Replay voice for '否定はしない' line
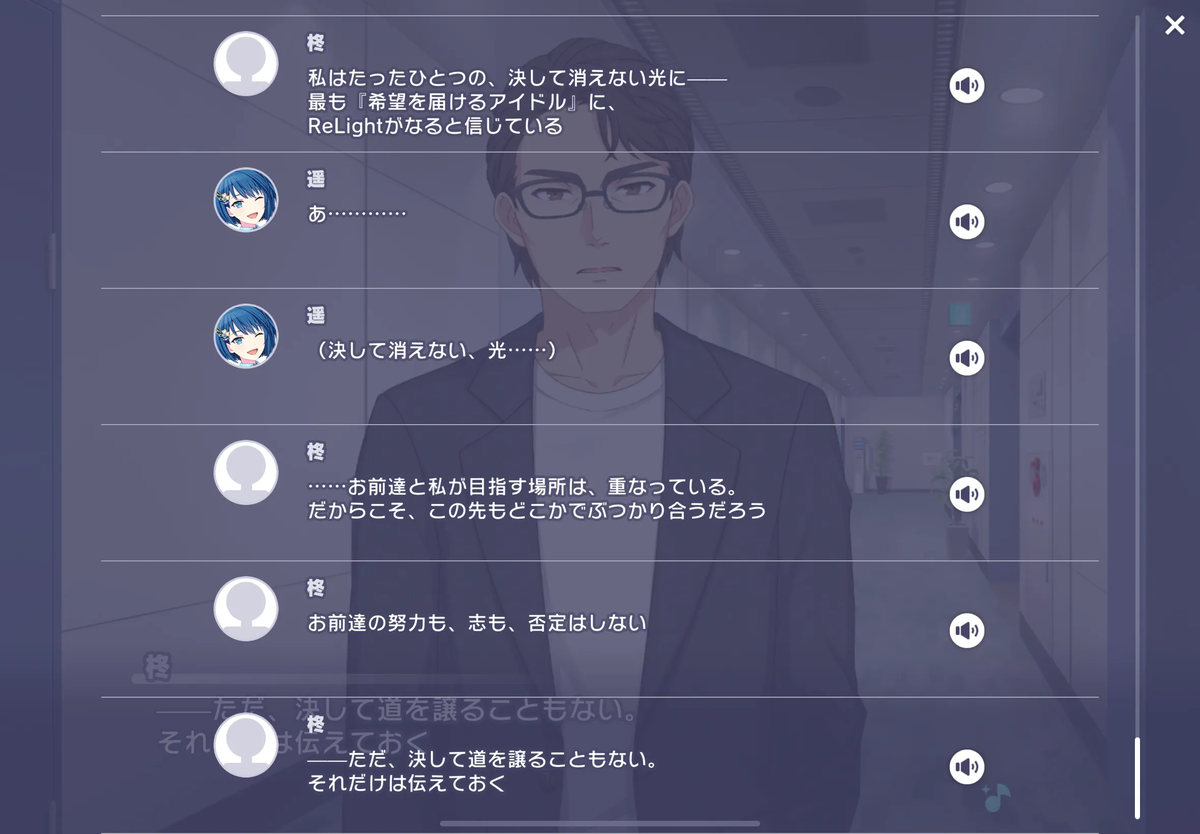The height and width of the screenshot is (834, 1200). pyautogui.click(x=966, y=630)
